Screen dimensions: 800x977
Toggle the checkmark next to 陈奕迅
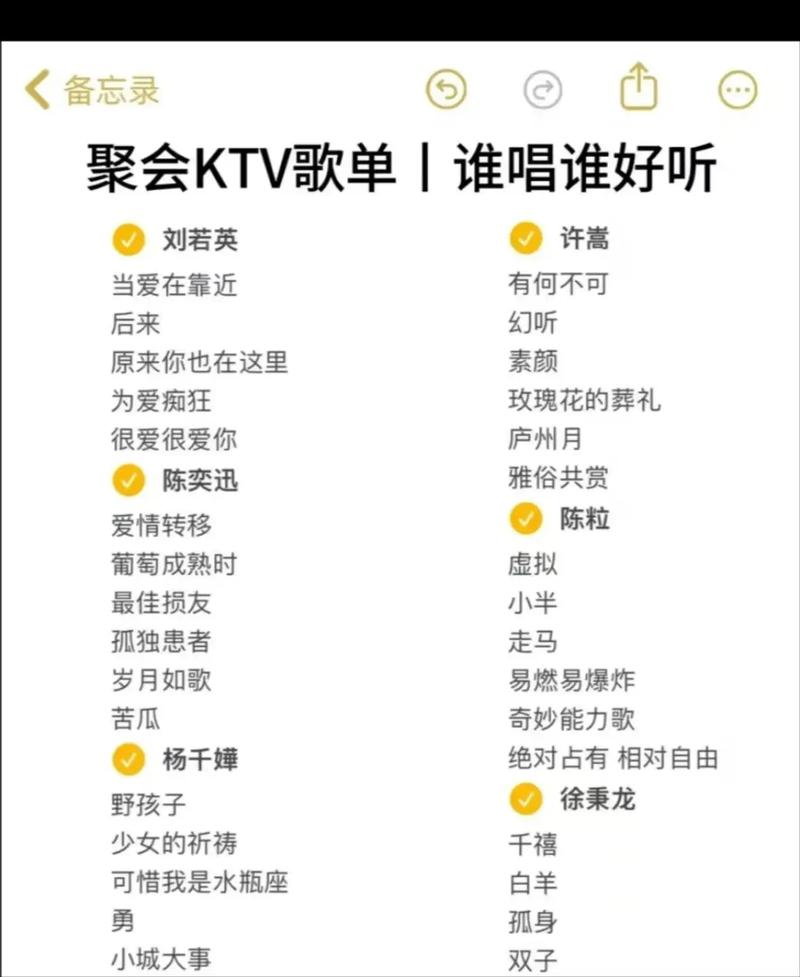pyautogui.click(x=126, y=481)
